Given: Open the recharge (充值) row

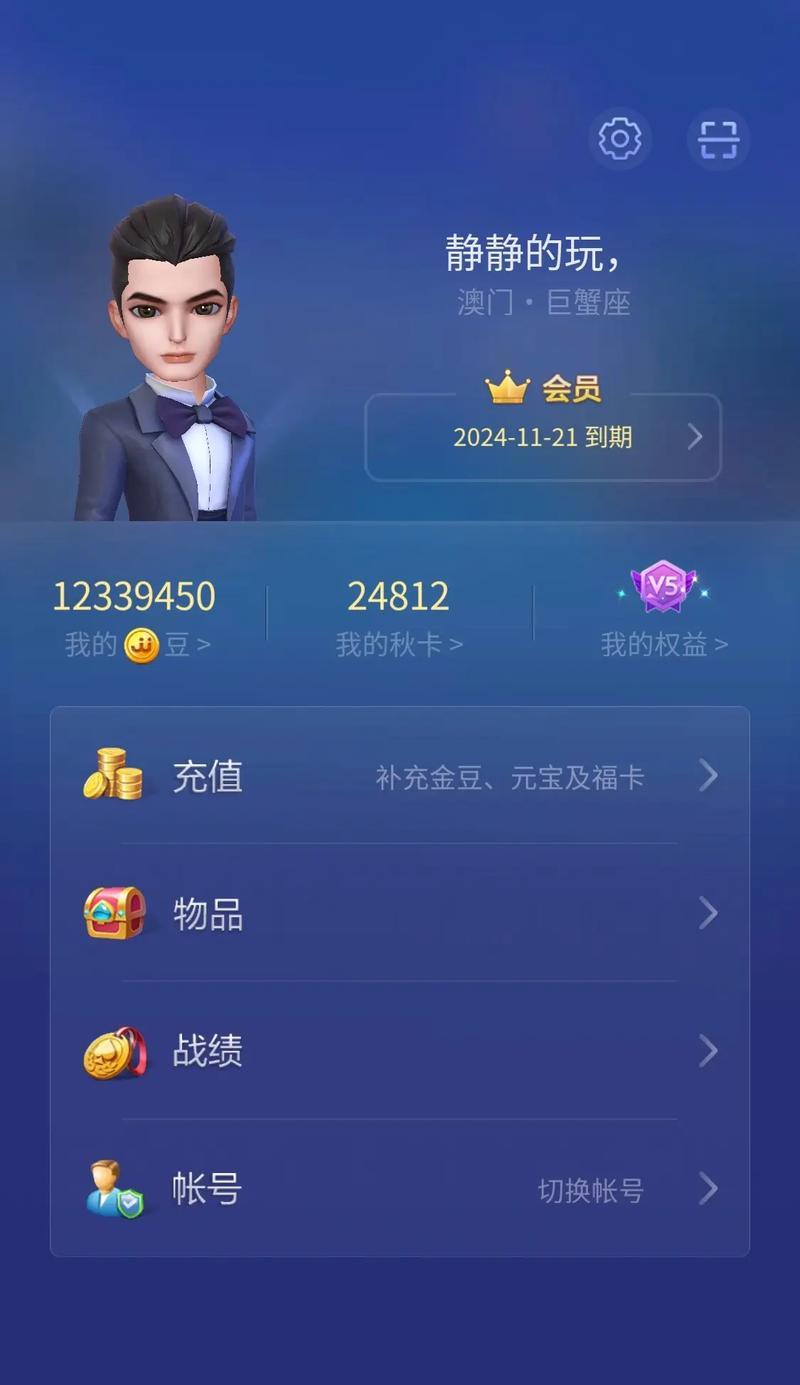Looking at the screenshot, I should point(400,776).
